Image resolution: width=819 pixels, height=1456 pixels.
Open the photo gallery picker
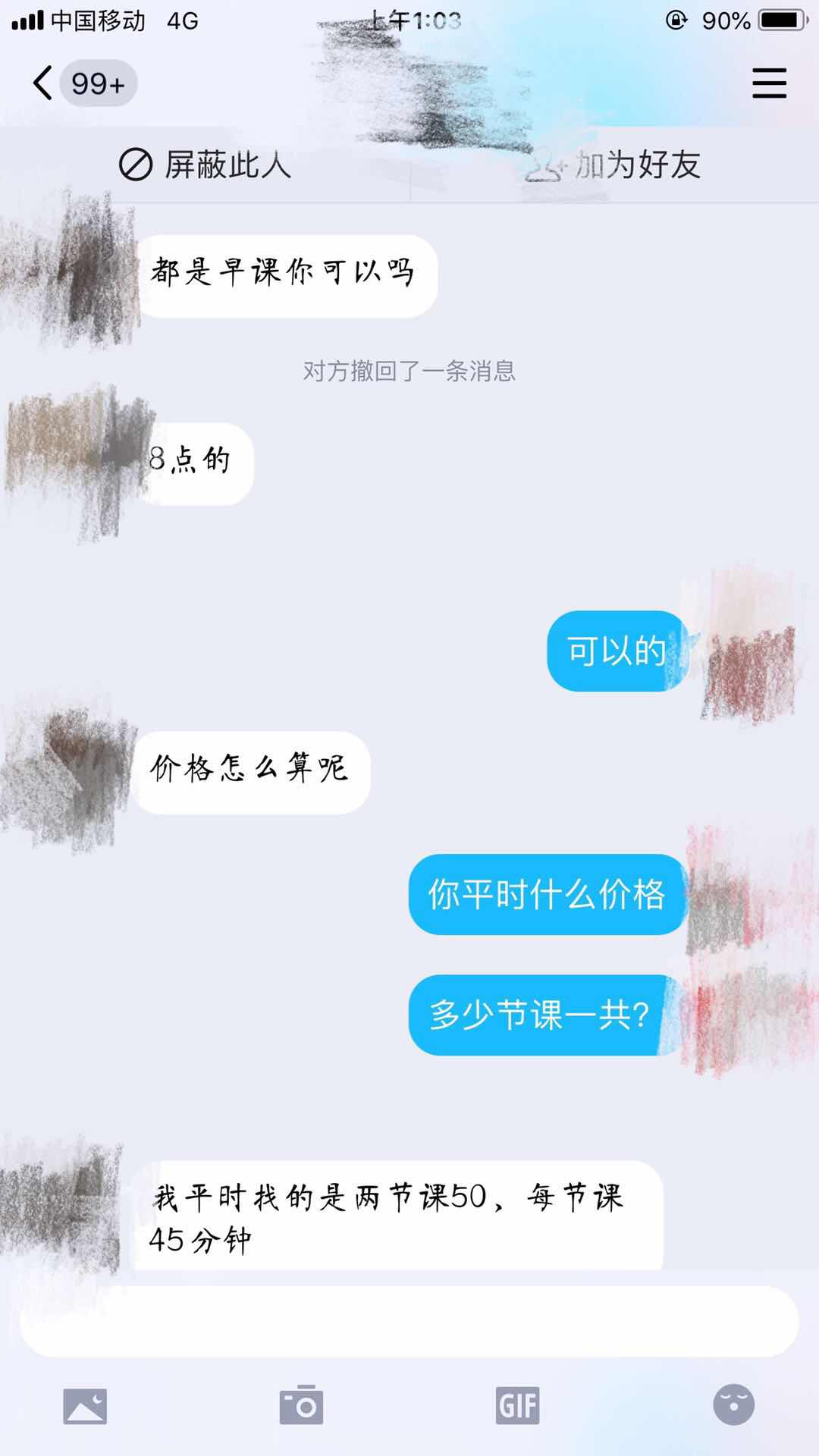pyautogui.click(x=85, y=1405)
